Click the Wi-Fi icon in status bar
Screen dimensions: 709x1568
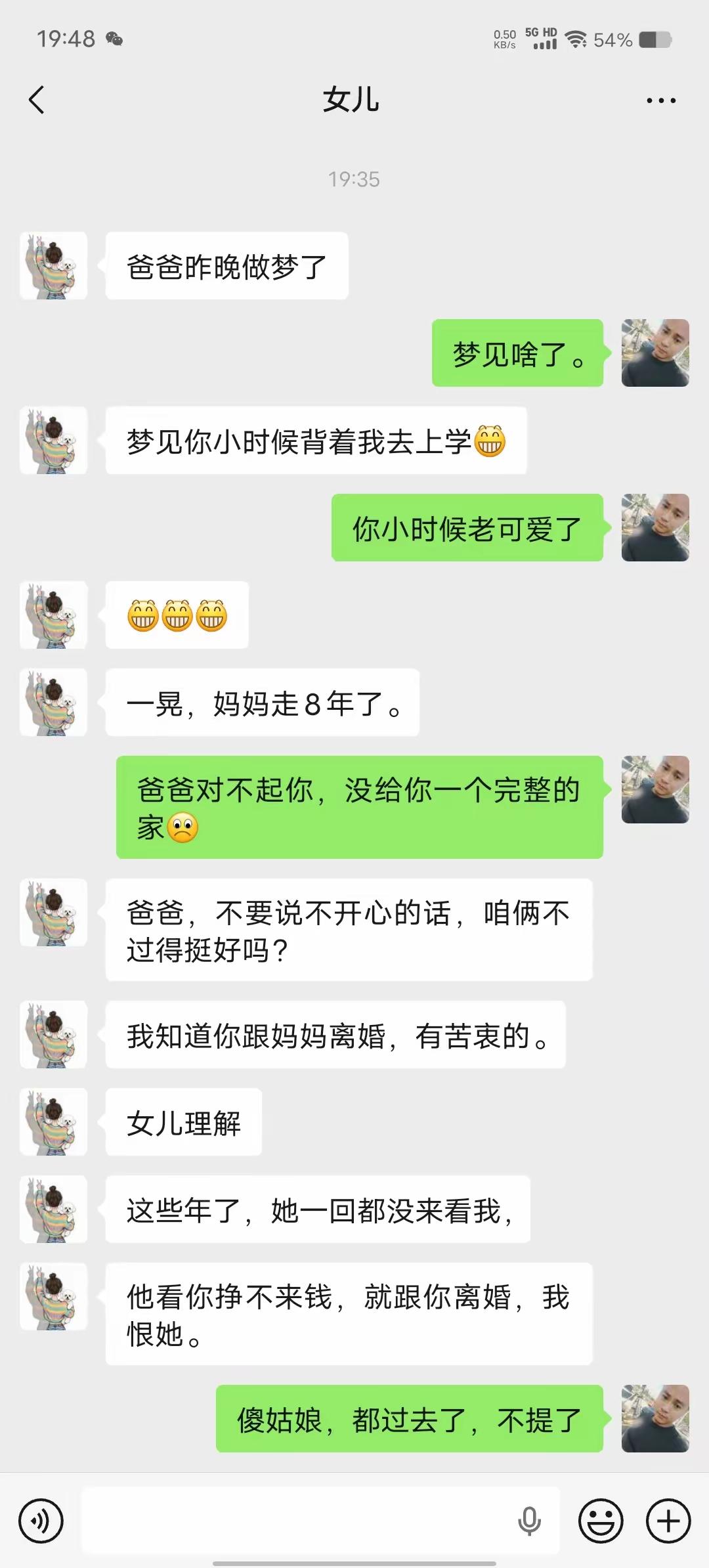click(x=576, y=39)
